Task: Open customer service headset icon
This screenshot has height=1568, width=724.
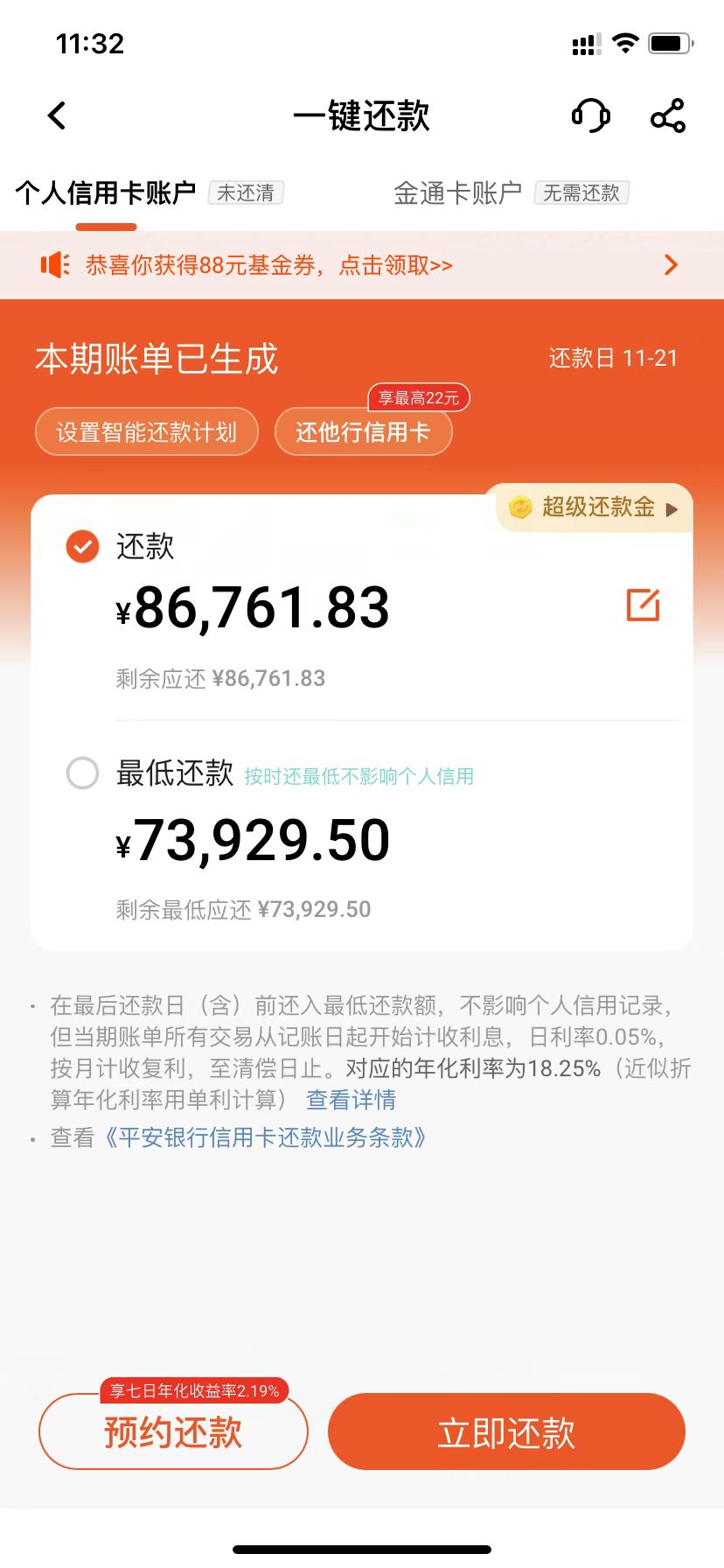Action: (x=590, y=115)
